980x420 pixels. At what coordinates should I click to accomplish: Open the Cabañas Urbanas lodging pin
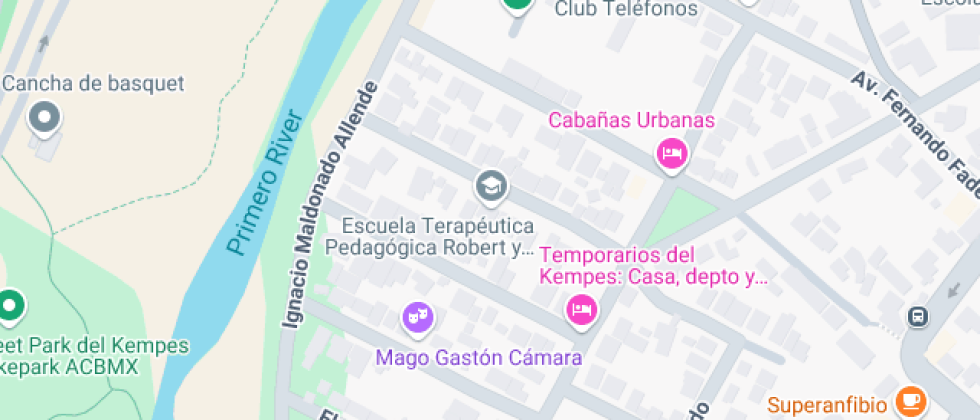pos(671,154)
